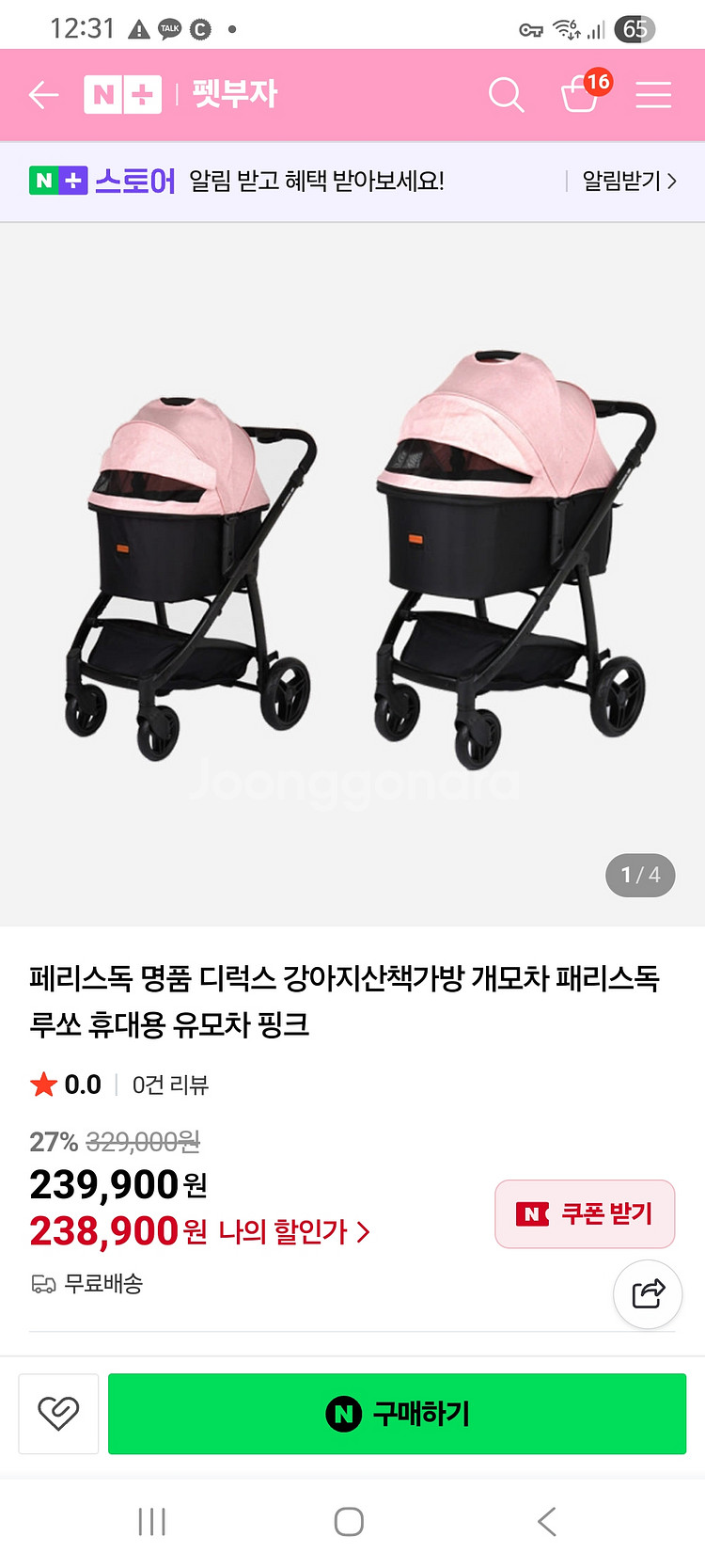The image size is (705, 1568).
Task: Open 나의 할인가 discount details
Action: point(293,1231)
